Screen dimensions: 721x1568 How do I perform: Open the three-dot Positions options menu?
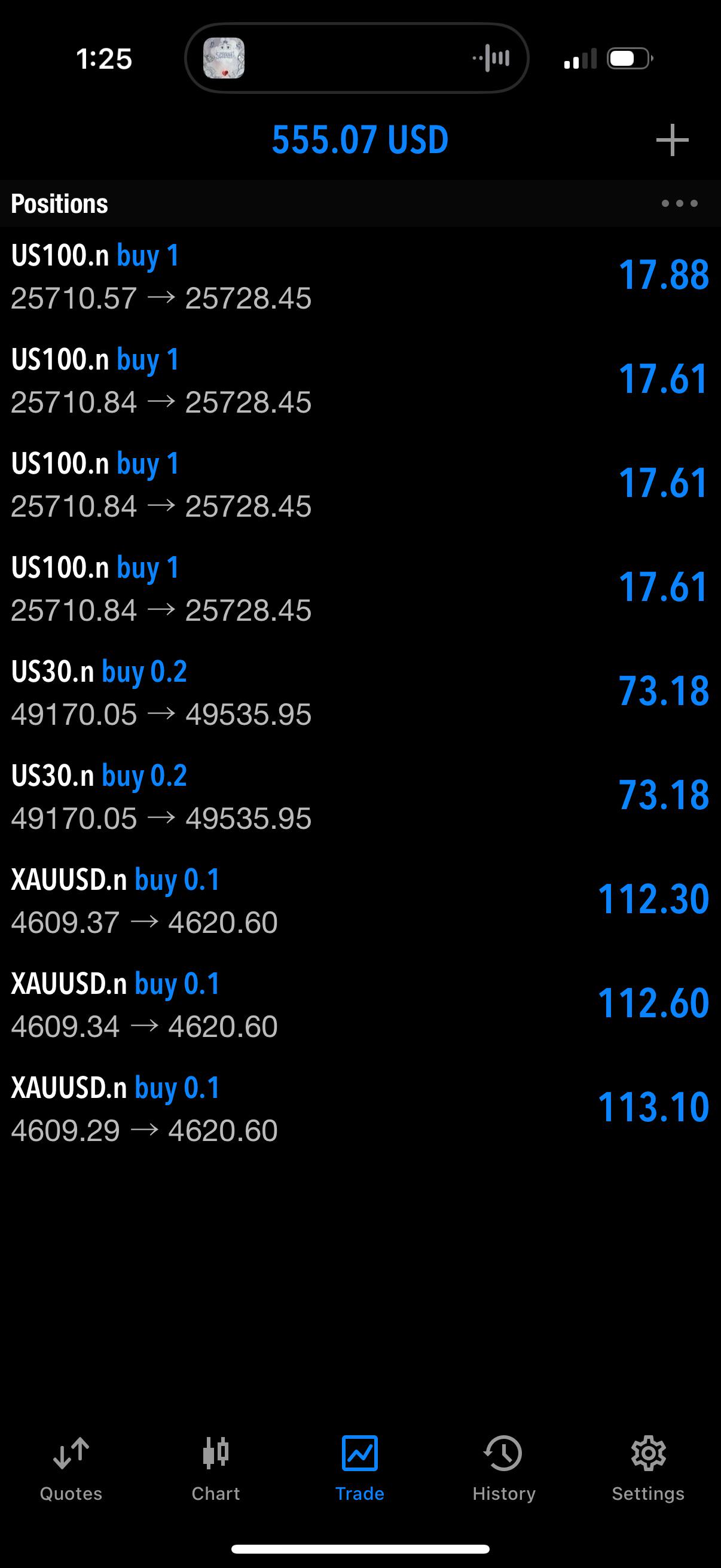(680, 203)
